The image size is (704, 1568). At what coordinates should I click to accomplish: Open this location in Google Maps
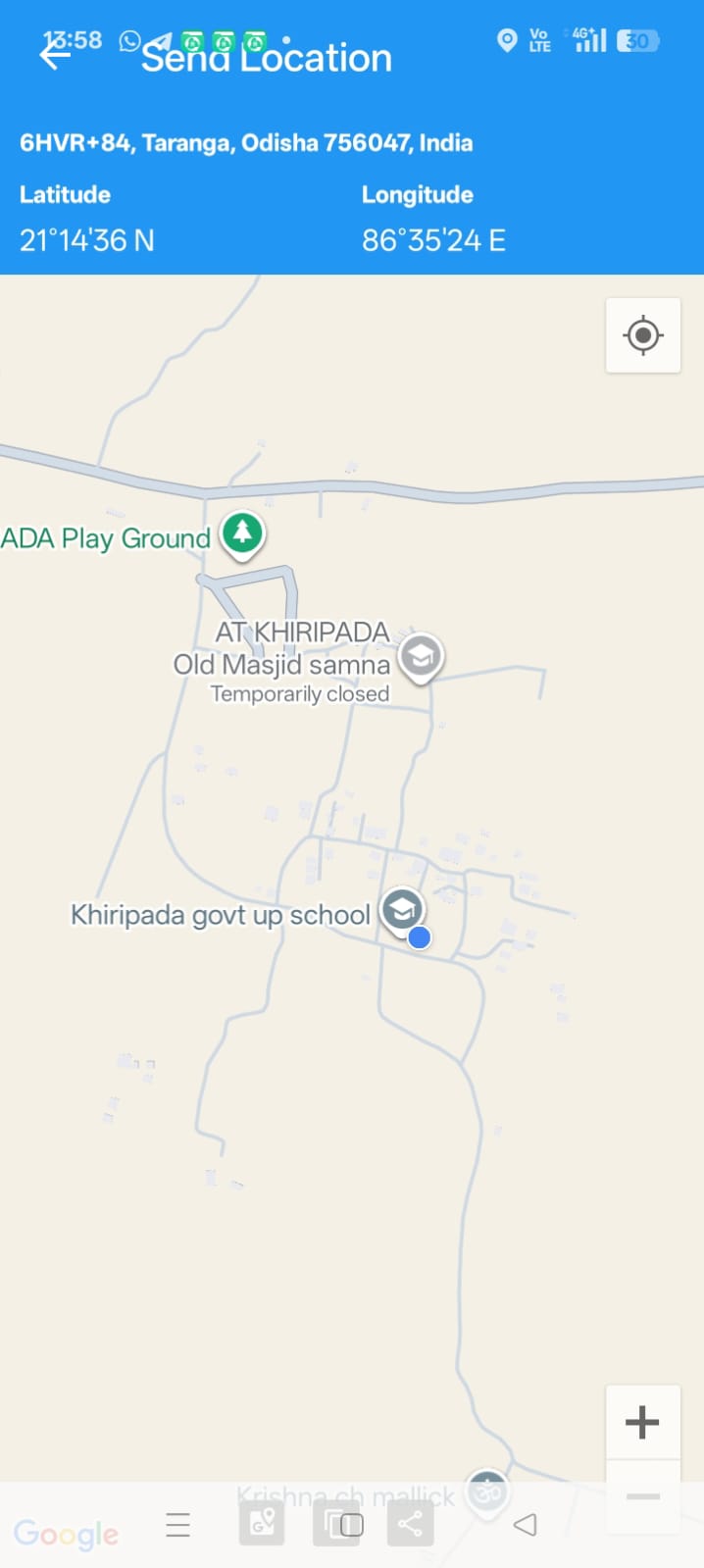[262, 1524]
